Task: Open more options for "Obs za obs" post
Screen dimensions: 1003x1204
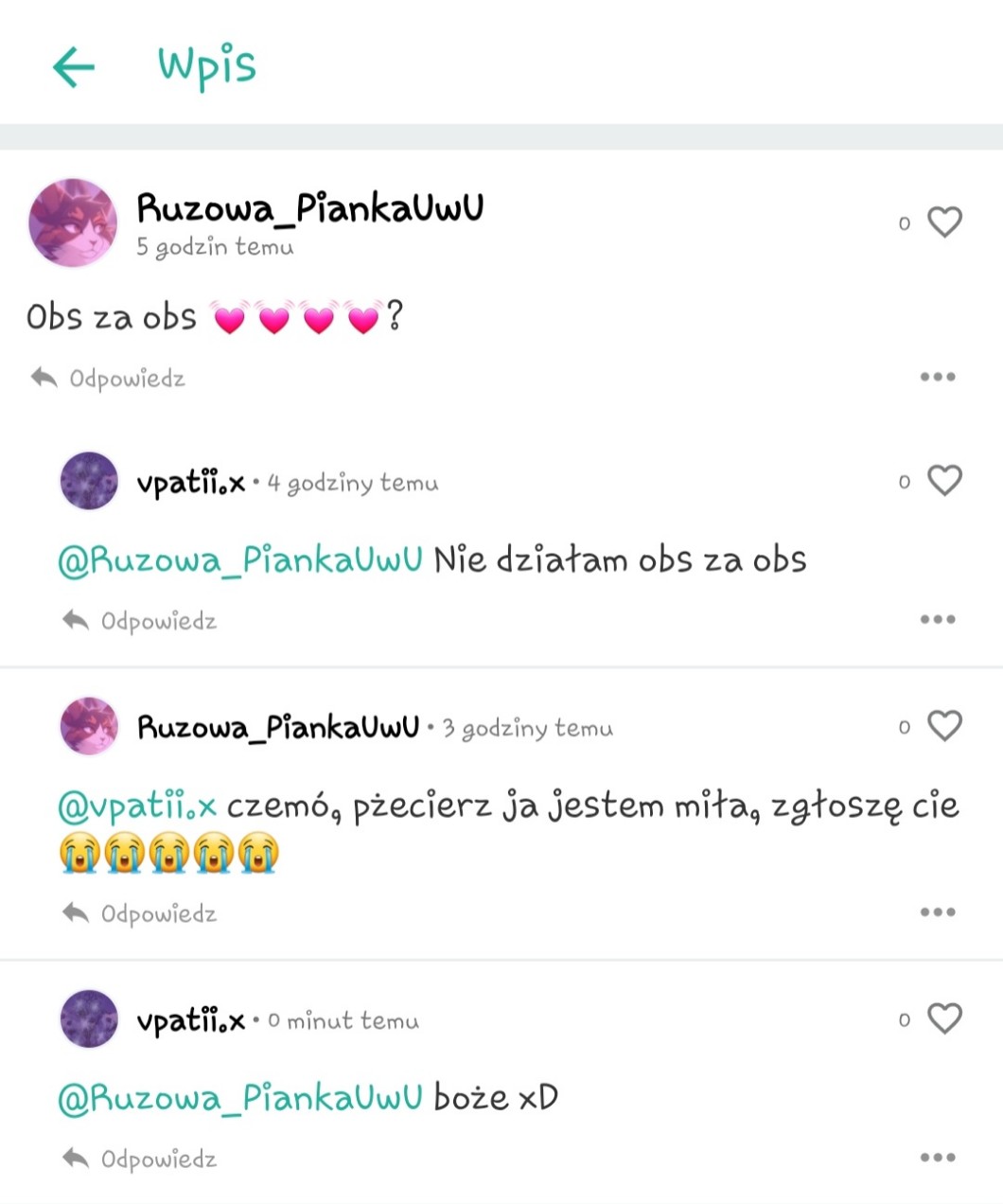Action: tap(937, 377)
